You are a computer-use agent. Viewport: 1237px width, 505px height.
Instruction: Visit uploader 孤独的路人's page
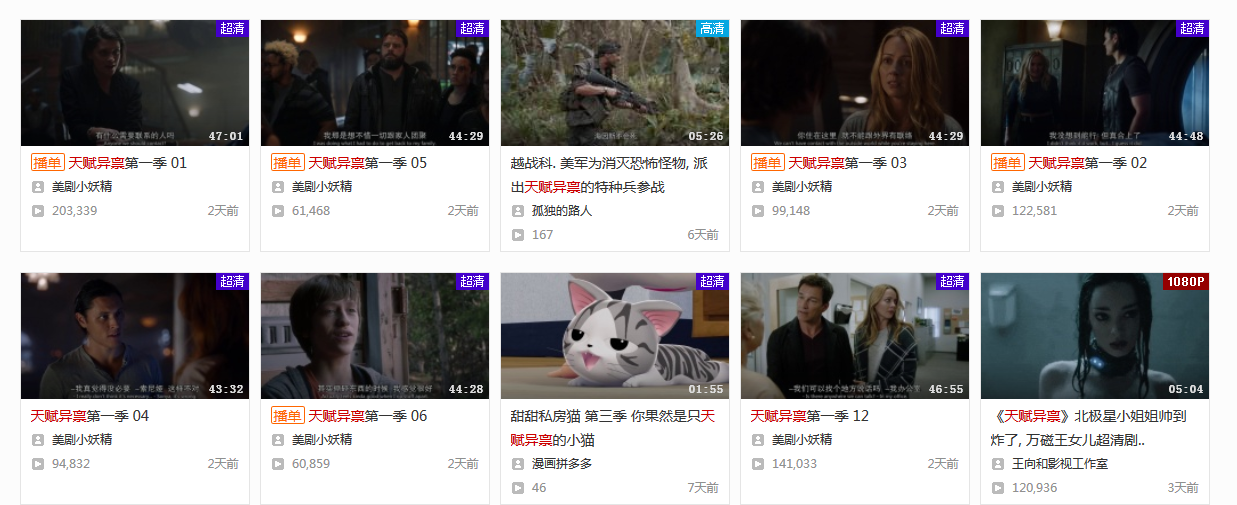click(561, 211)
